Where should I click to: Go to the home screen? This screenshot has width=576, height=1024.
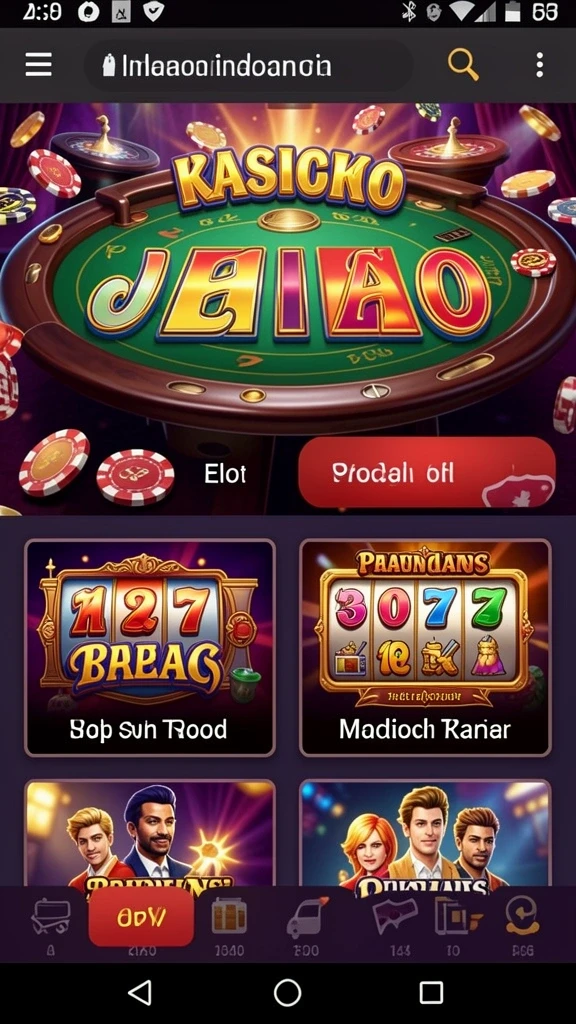[x=287, y=993]
